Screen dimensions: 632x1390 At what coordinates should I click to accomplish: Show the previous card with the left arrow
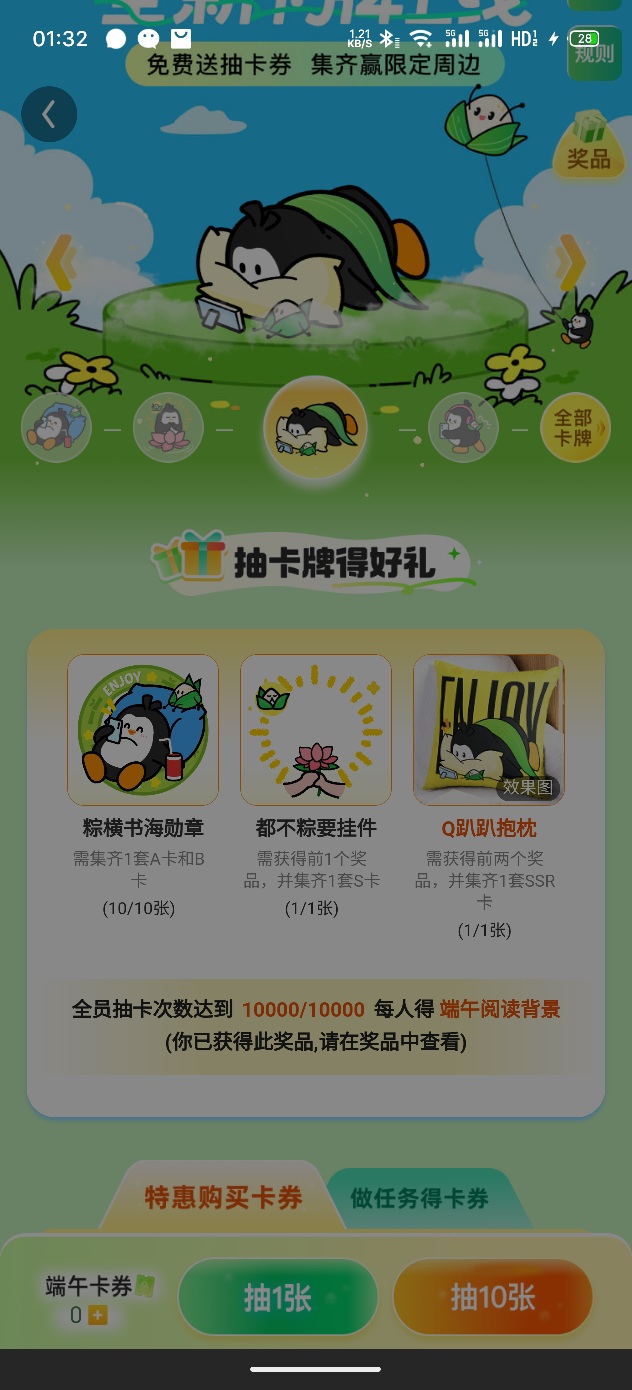(x=61, y=263)
